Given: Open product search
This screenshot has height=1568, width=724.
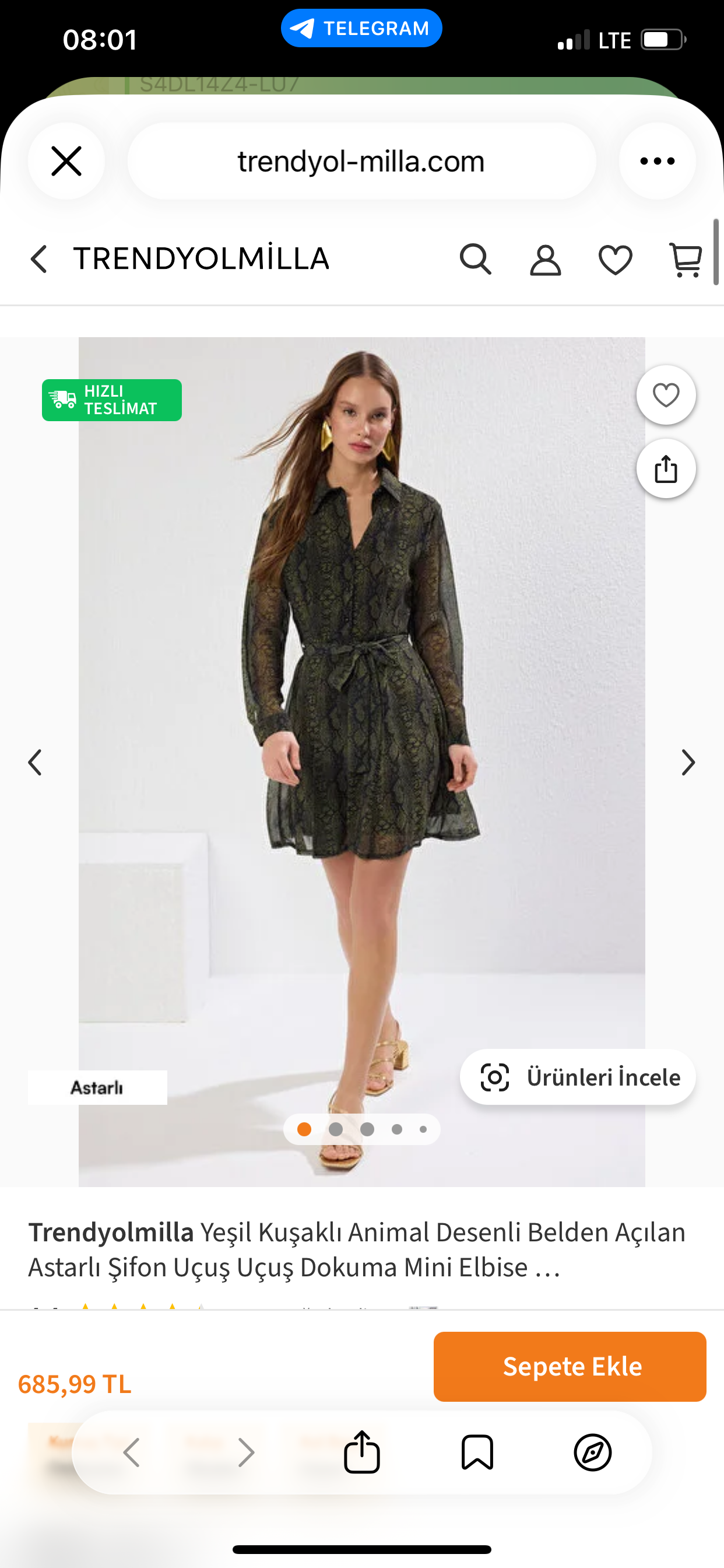Looking at the screenshot, I should pyautogui.click(x=475, y=260).
